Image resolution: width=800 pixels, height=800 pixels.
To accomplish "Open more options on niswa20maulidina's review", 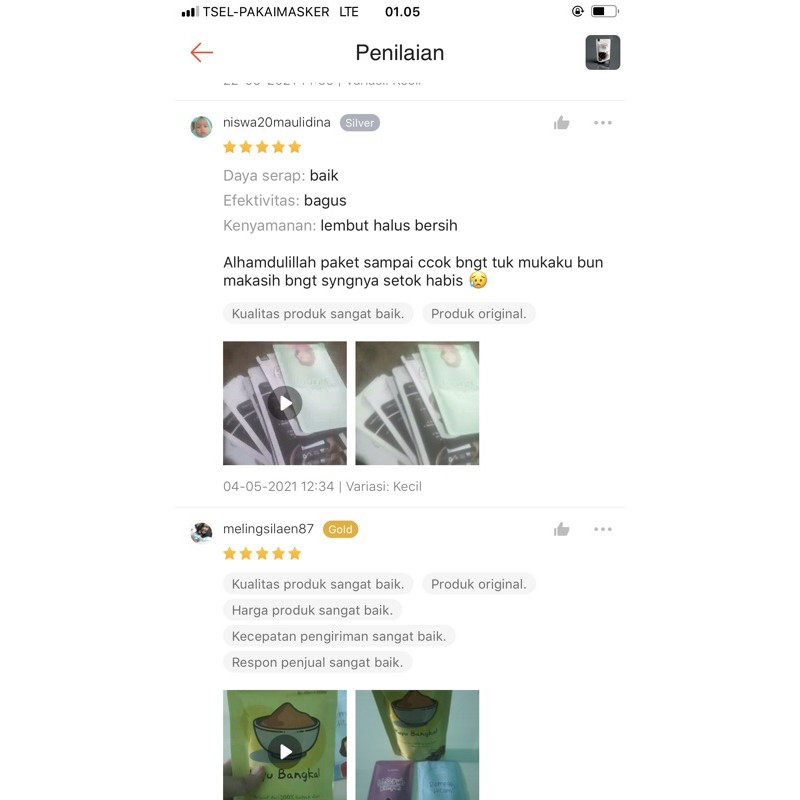I will 602,123.
